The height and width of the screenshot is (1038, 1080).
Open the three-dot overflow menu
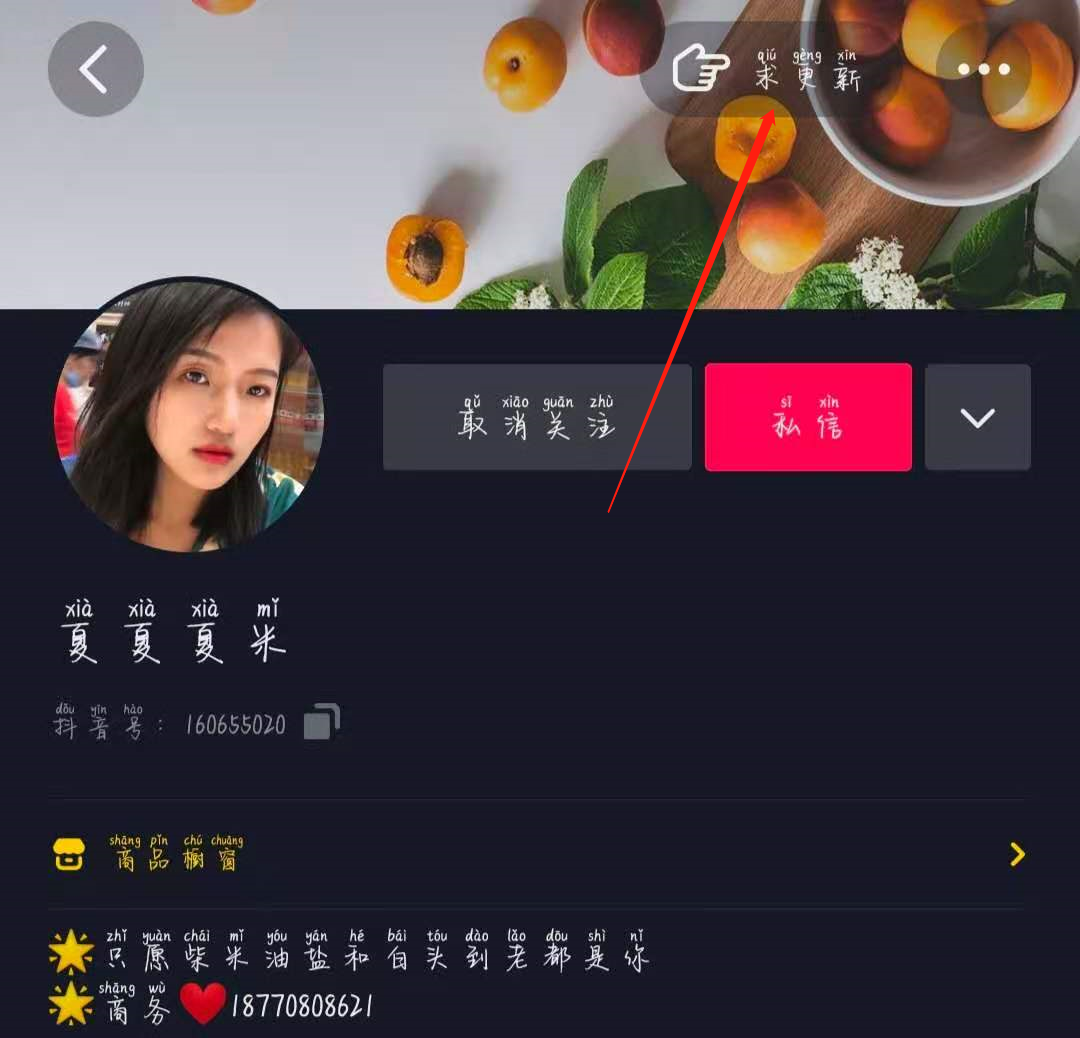click(984, 69)
